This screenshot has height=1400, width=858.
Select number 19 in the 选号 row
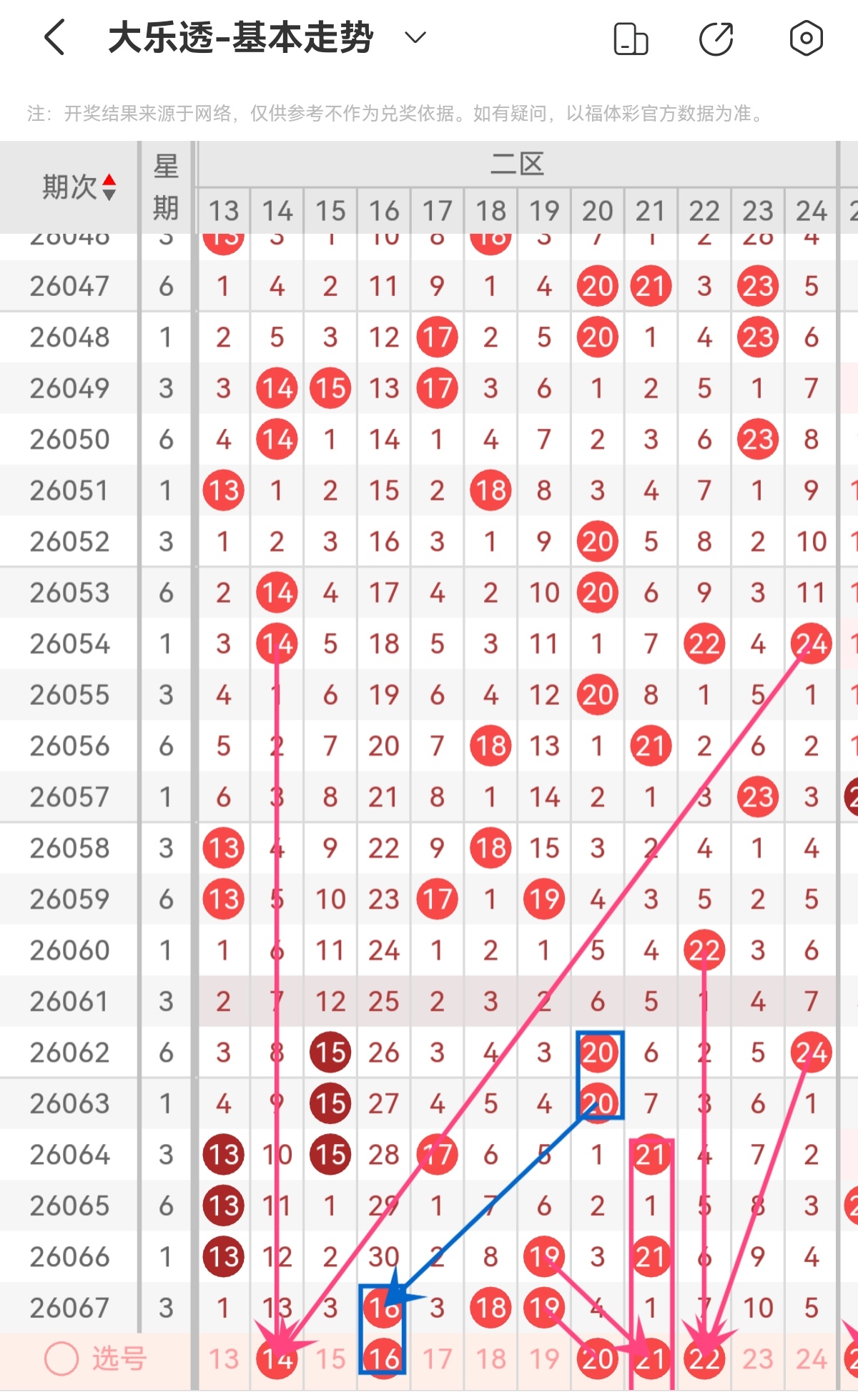[544, 1359]
